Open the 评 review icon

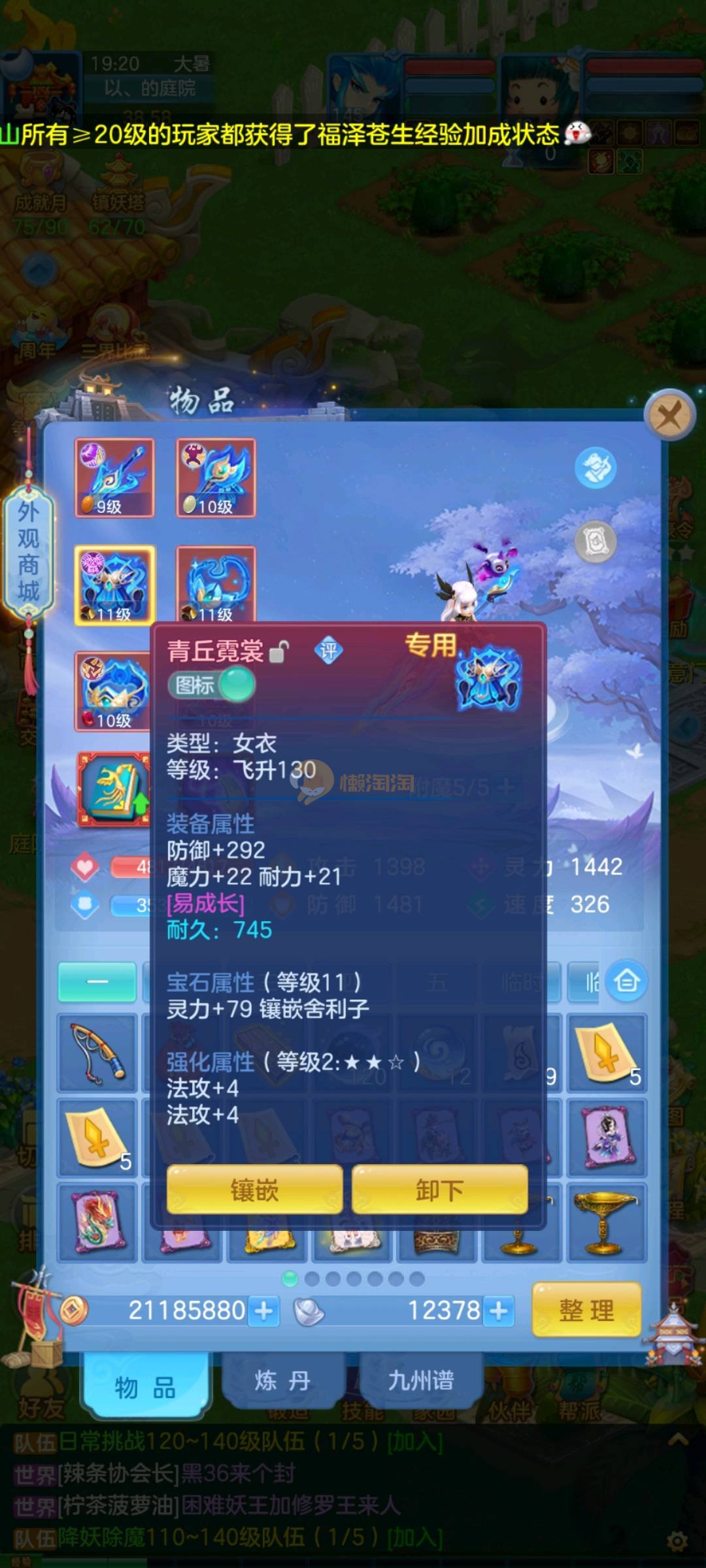coord(328,651)
